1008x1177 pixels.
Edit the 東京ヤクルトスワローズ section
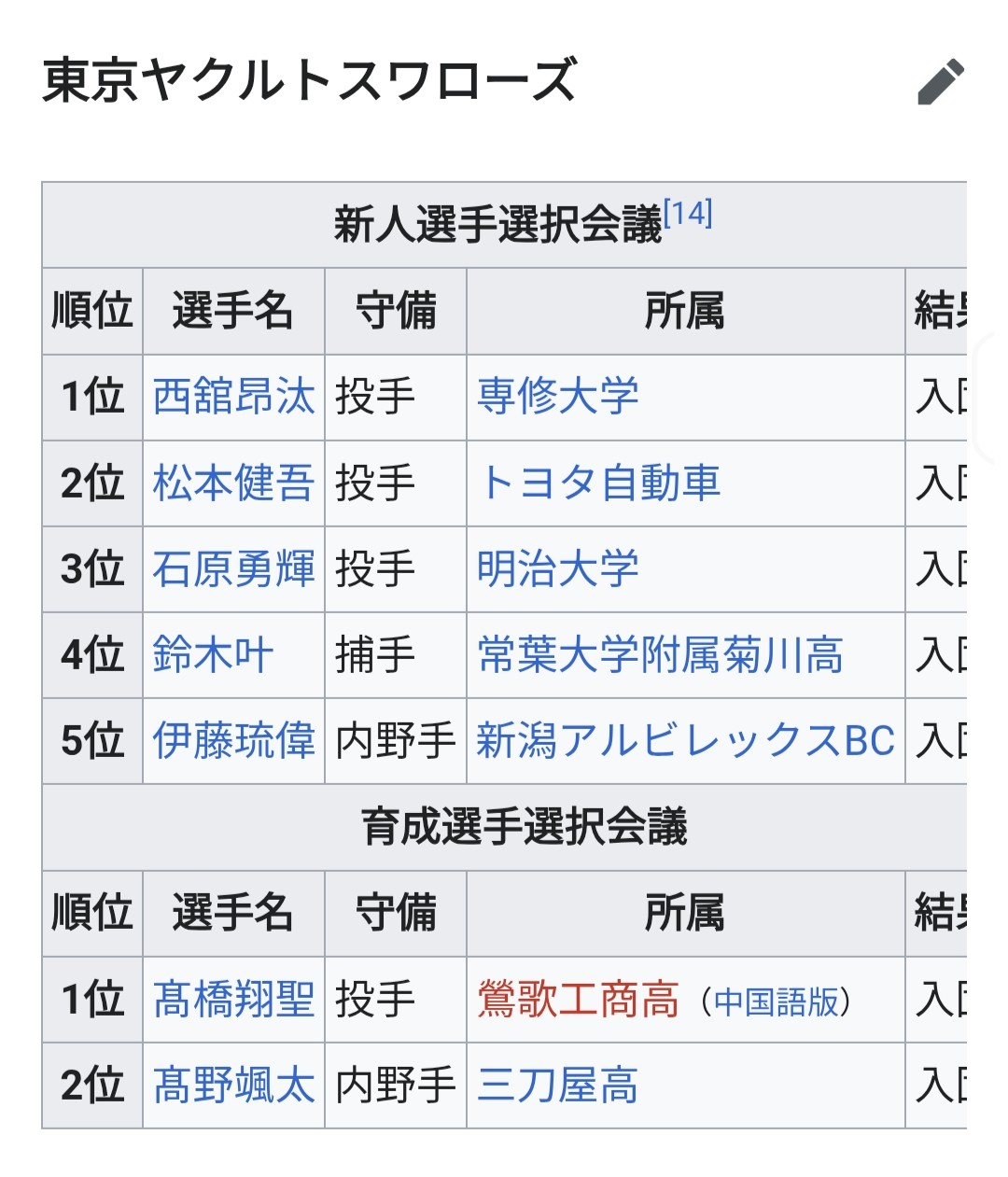(940, 82)
